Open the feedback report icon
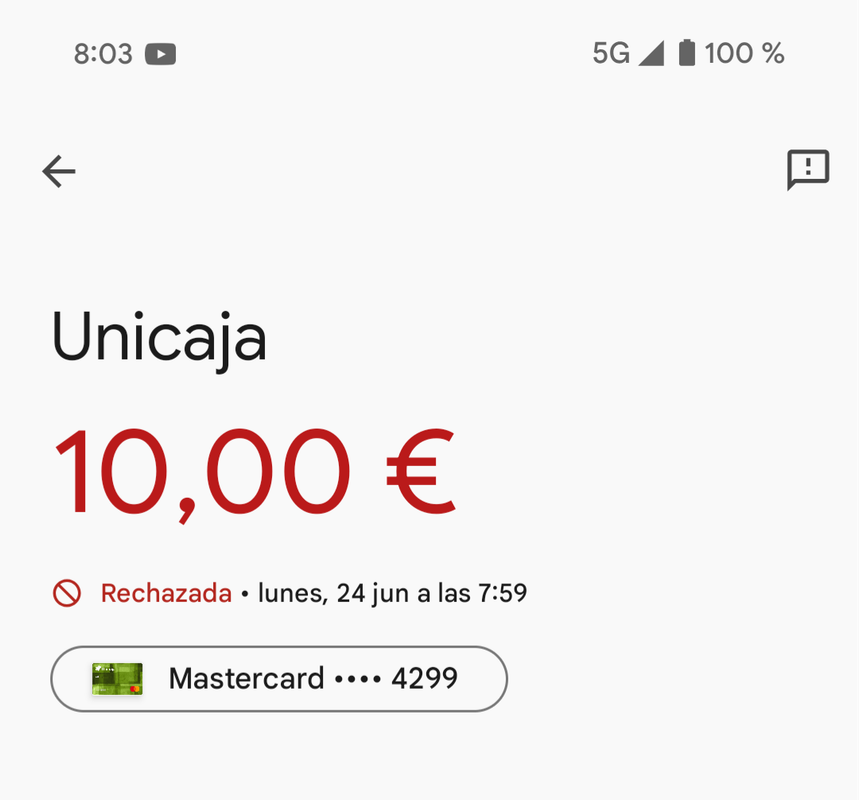The image size is (859, 800). (x=808, y=169)
